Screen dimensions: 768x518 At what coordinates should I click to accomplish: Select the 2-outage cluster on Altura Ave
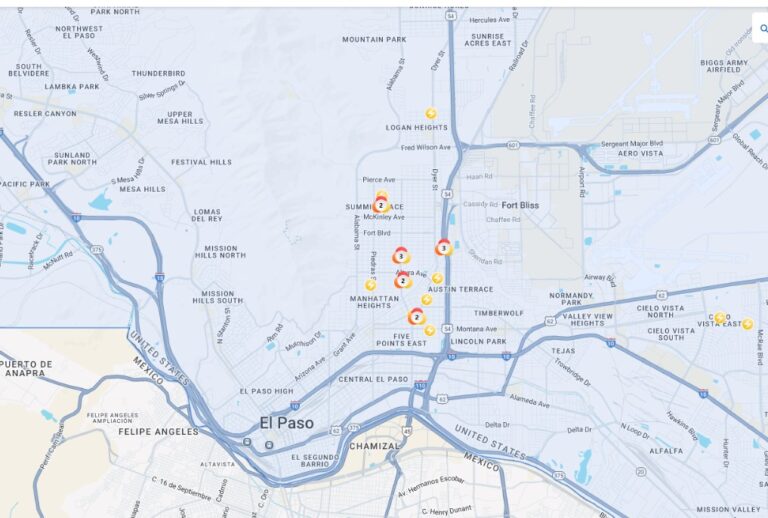click(402, 281)
